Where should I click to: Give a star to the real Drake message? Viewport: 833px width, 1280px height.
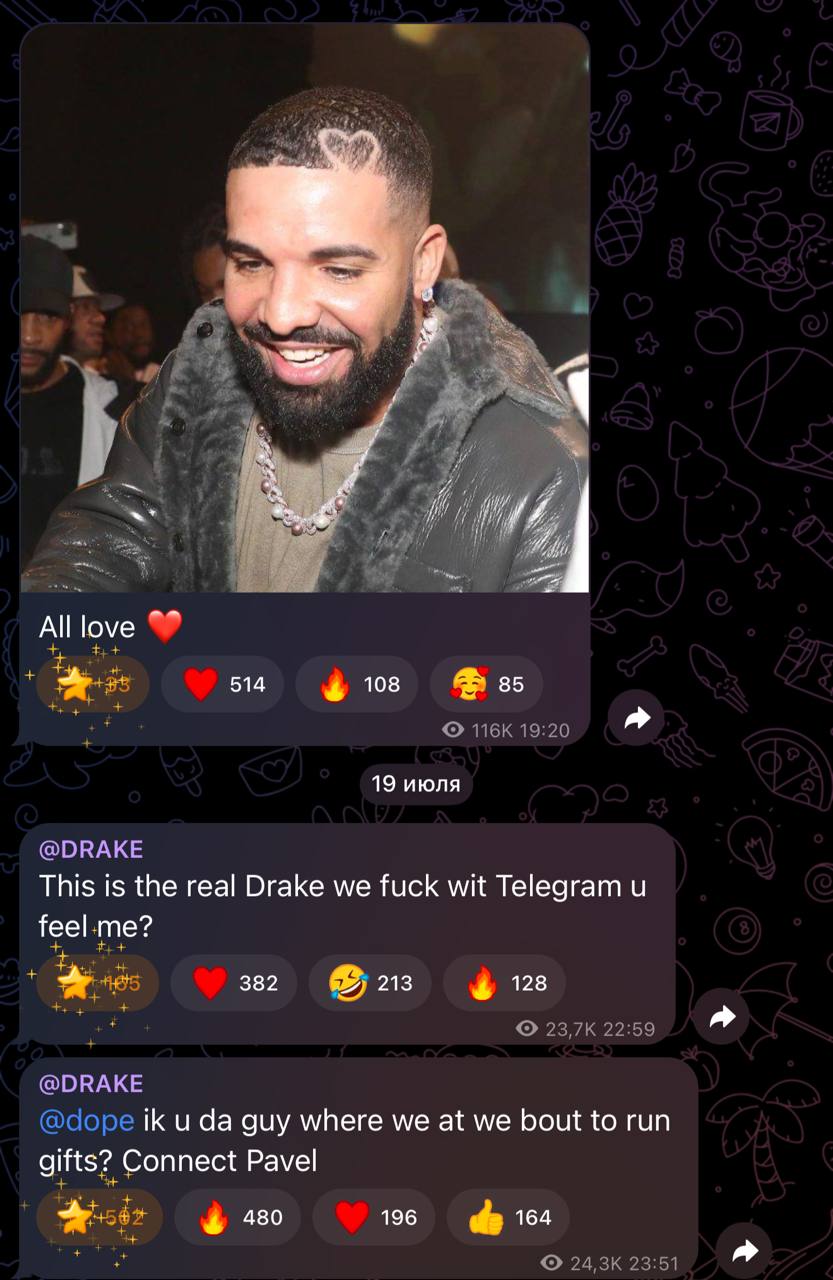point(97,983)
